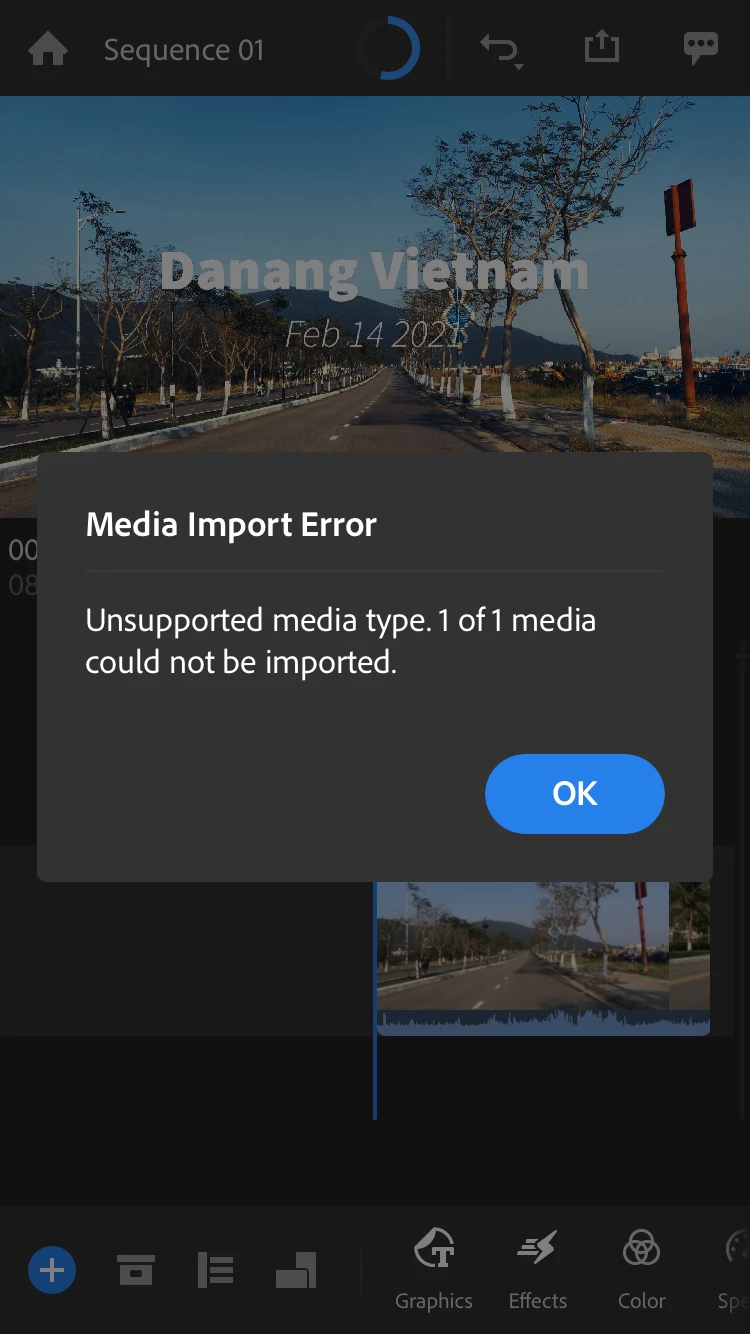Dismiss the error with OK
This screenshot has height=1334, width=750.
pos(574,793)
